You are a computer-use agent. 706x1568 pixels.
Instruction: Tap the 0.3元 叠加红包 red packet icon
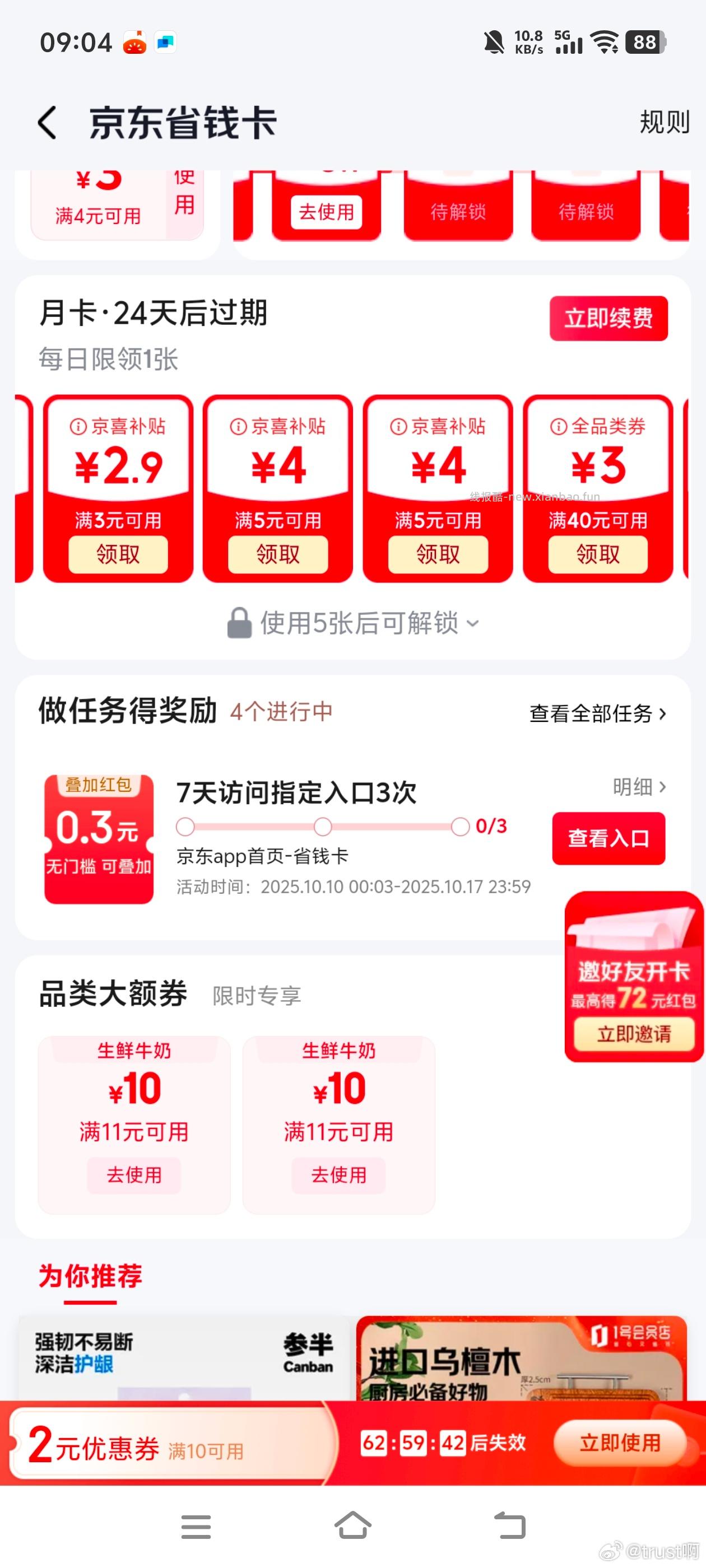click(98, 839)
